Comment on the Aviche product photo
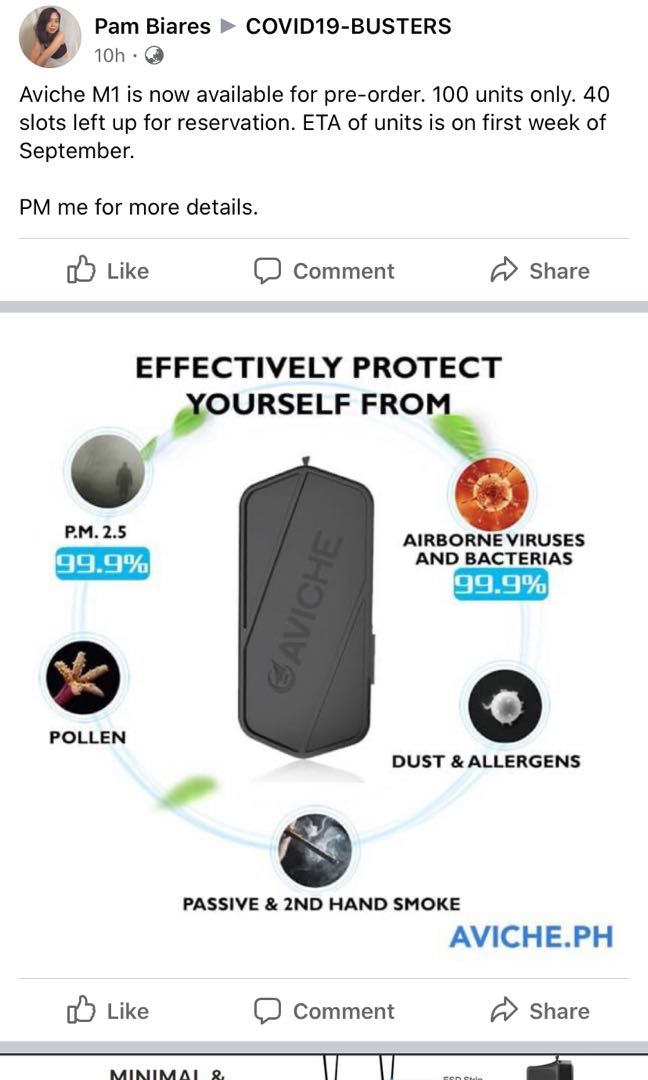This screenshot has width=648, height=1080. pos(324,1011)
